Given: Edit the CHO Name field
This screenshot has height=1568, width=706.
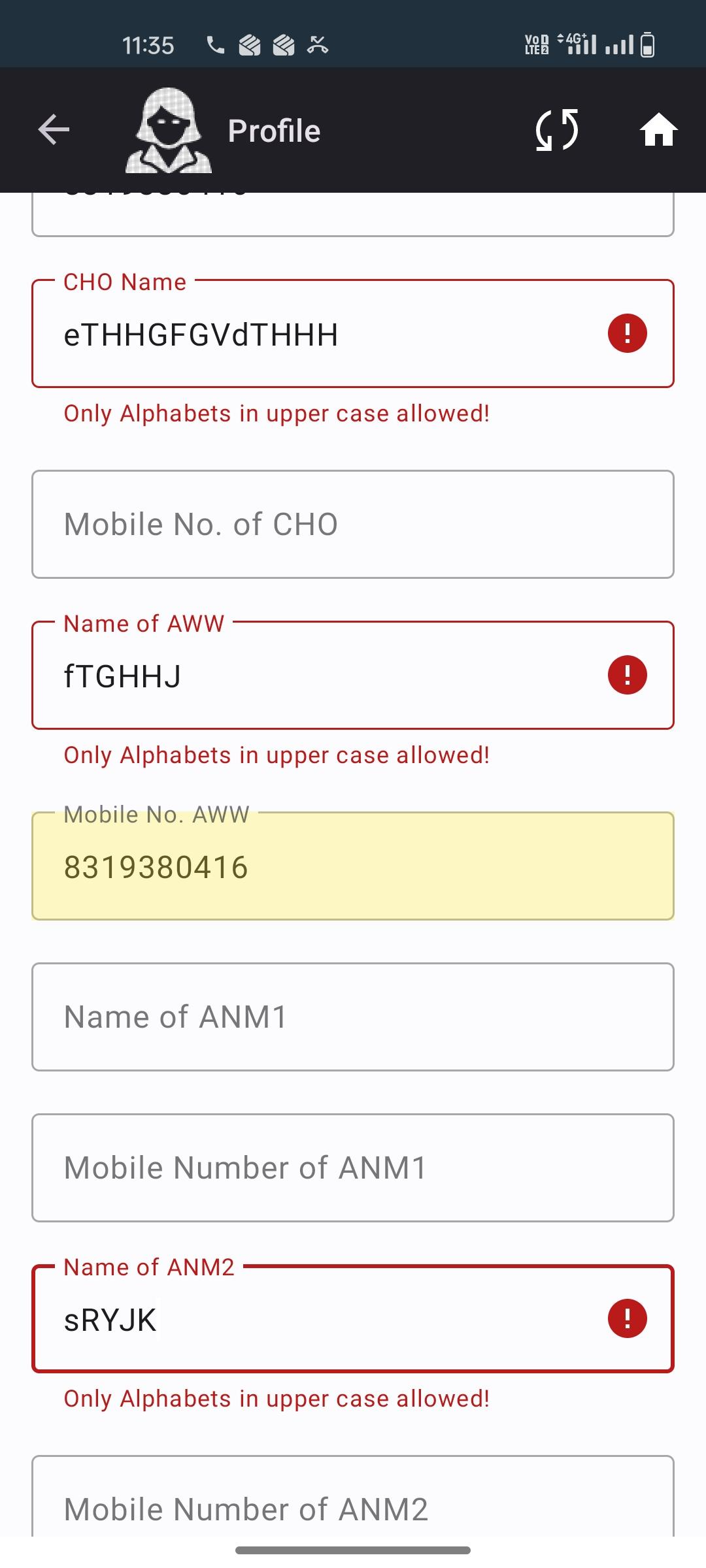Looking at the screenshot, I should click(x=353, y=334).
